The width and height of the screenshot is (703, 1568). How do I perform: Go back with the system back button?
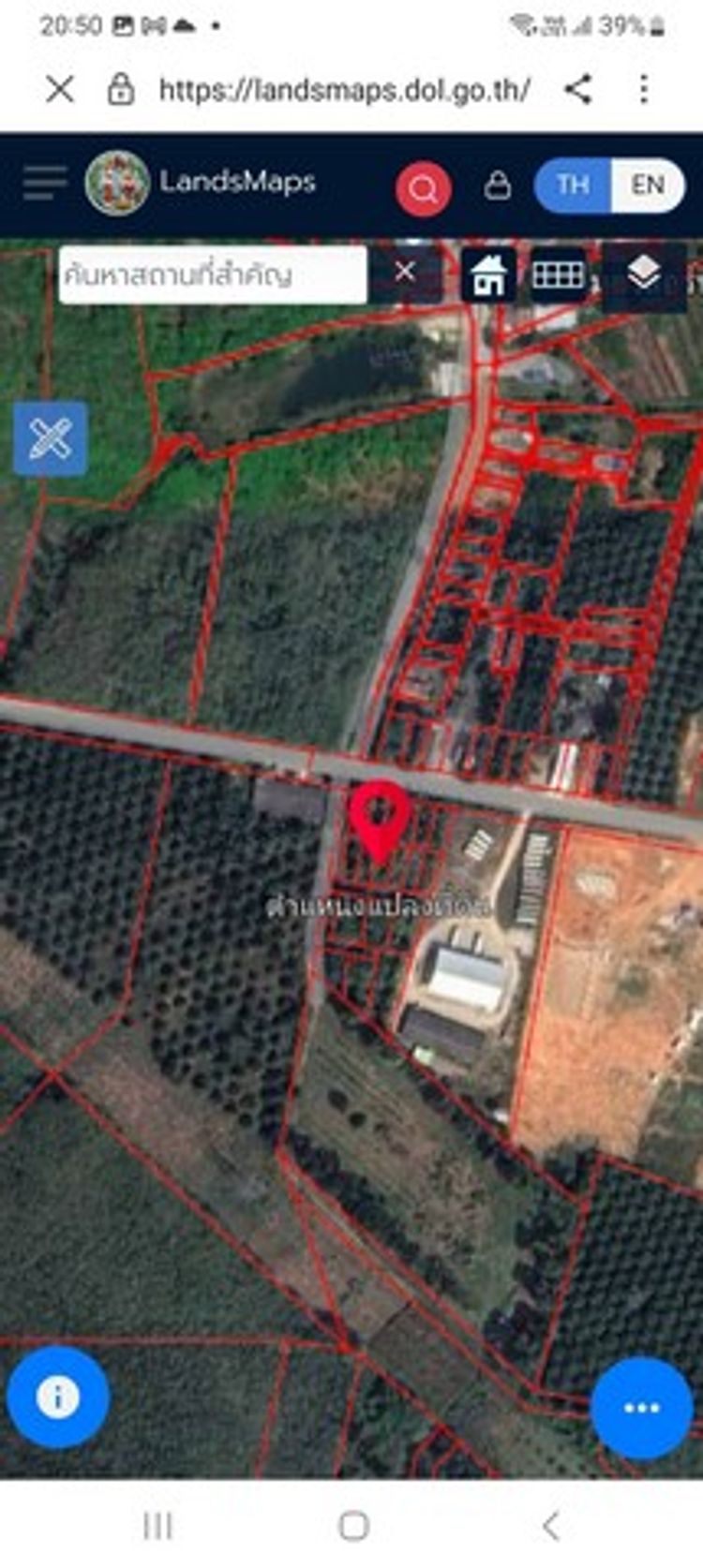tap(551, 1526)
